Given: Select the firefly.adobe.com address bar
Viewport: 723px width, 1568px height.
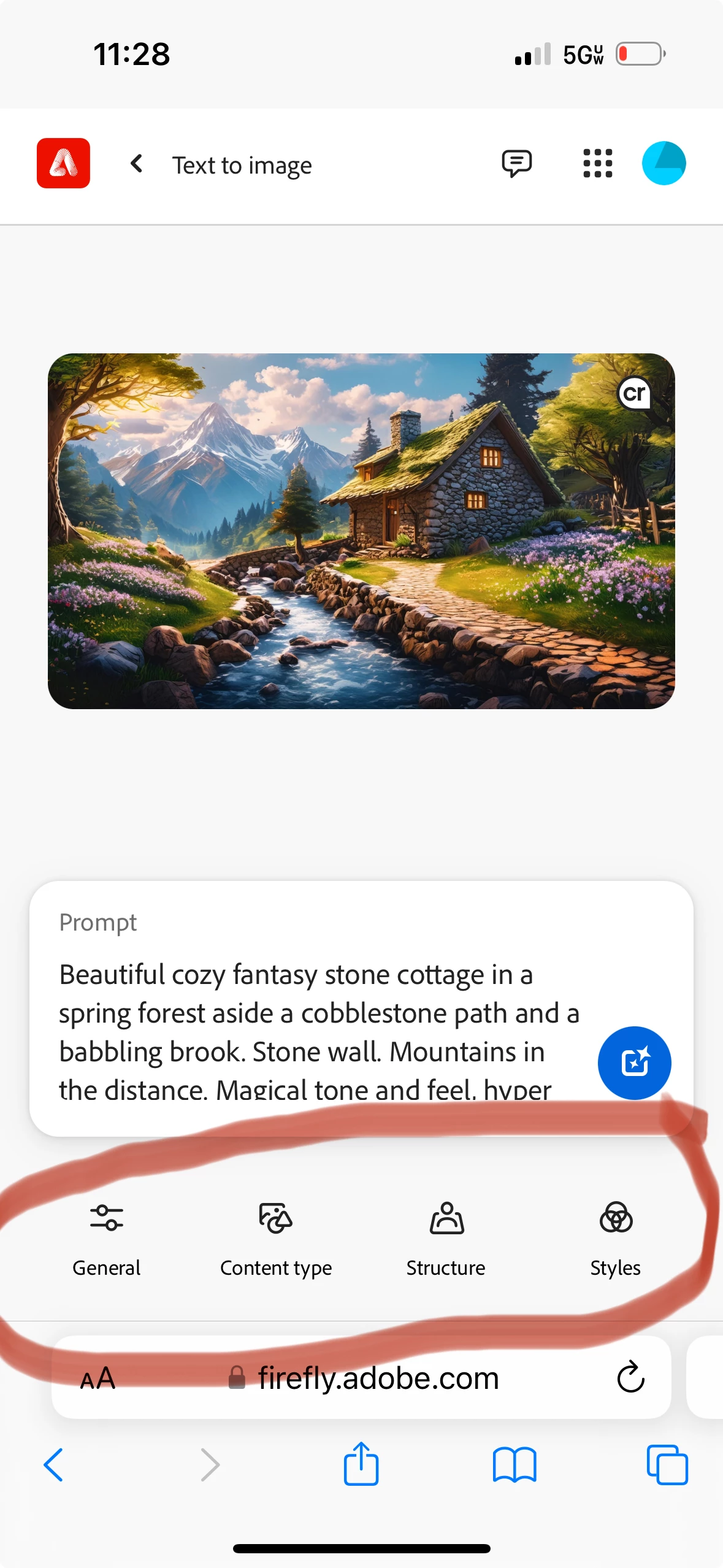Looking at the screenshot, I should click(x=377, y=1378).
